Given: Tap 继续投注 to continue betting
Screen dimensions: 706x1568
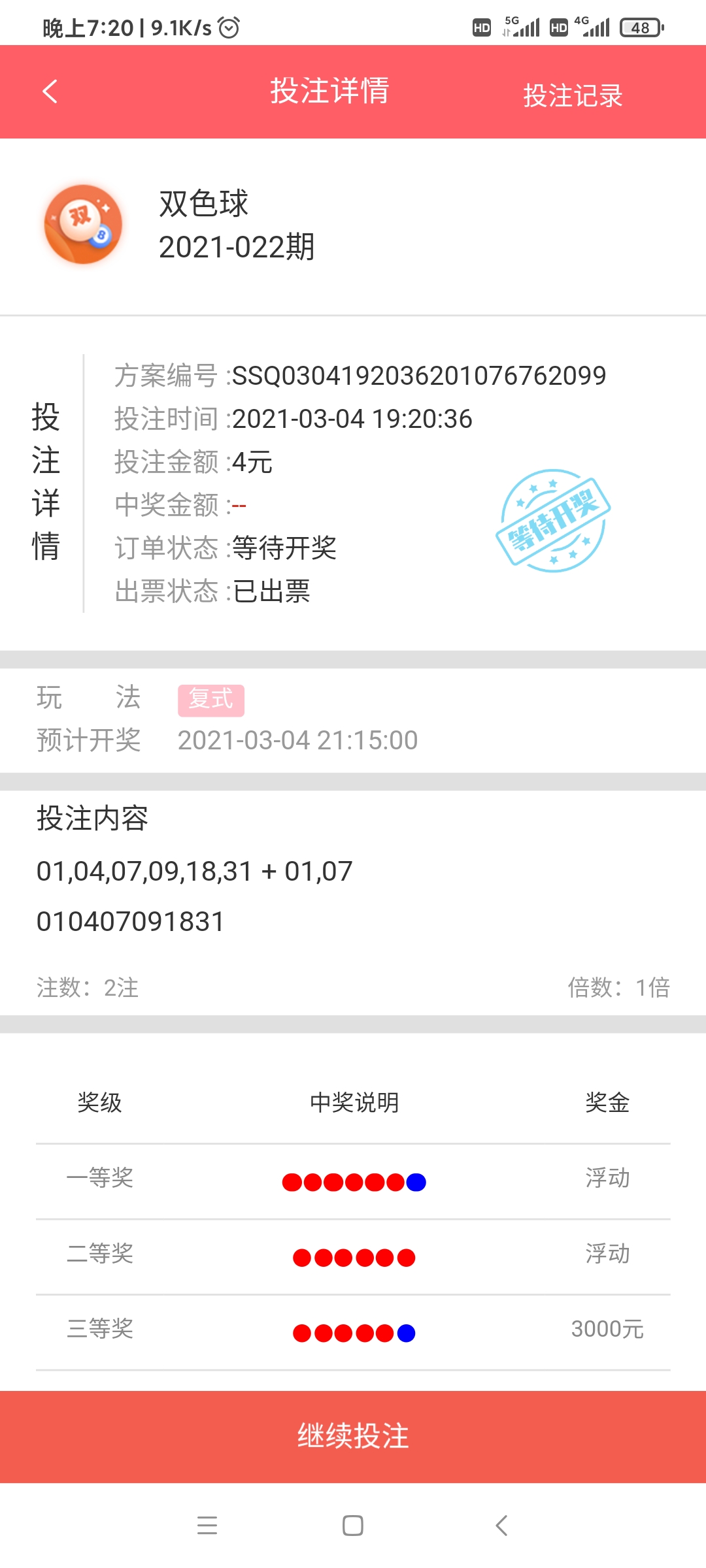Looking at the screenshot, I should tap(353, 1437).
